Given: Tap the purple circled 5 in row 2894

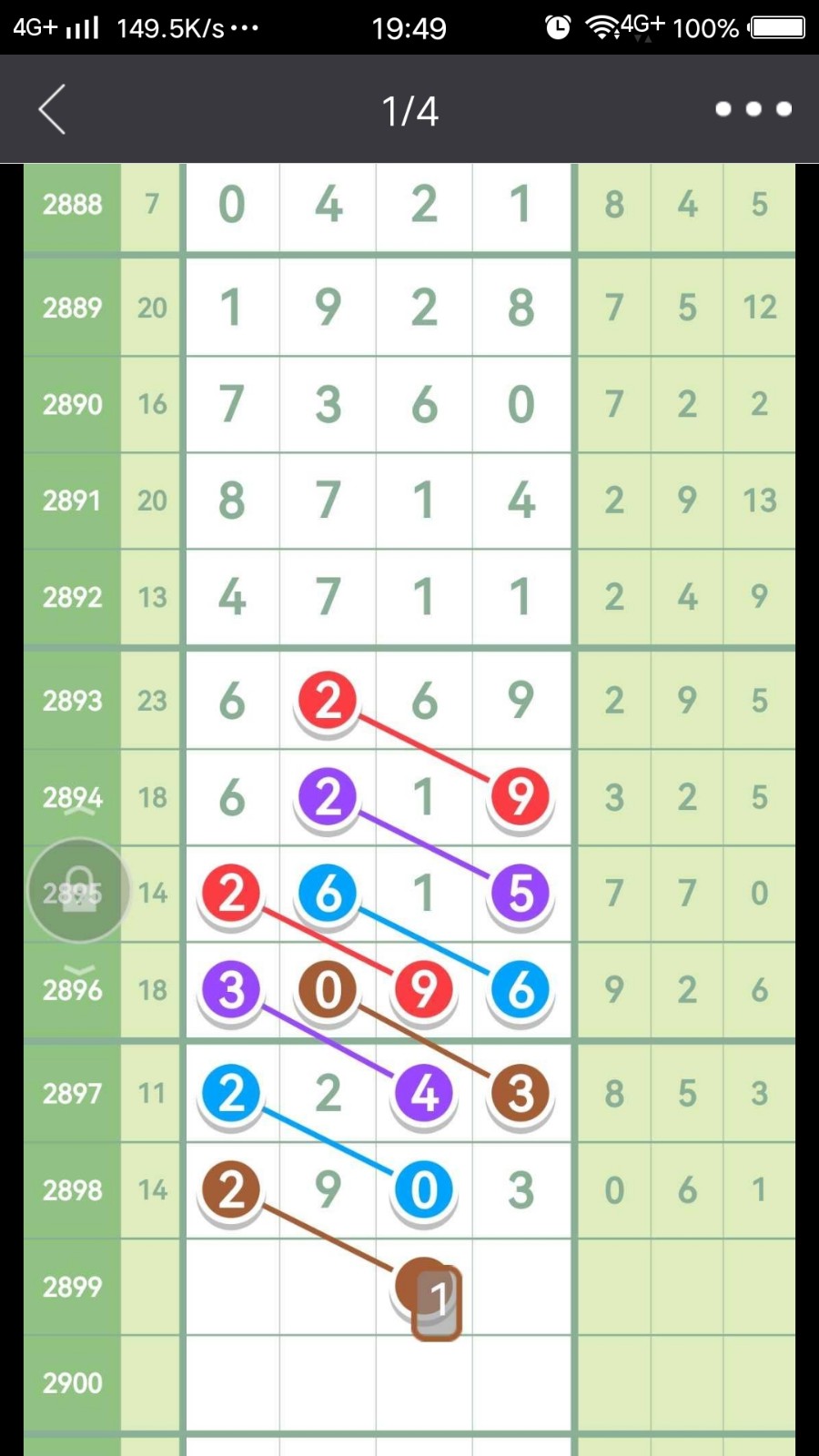Looking at the screenshot, I should [519, 894].
